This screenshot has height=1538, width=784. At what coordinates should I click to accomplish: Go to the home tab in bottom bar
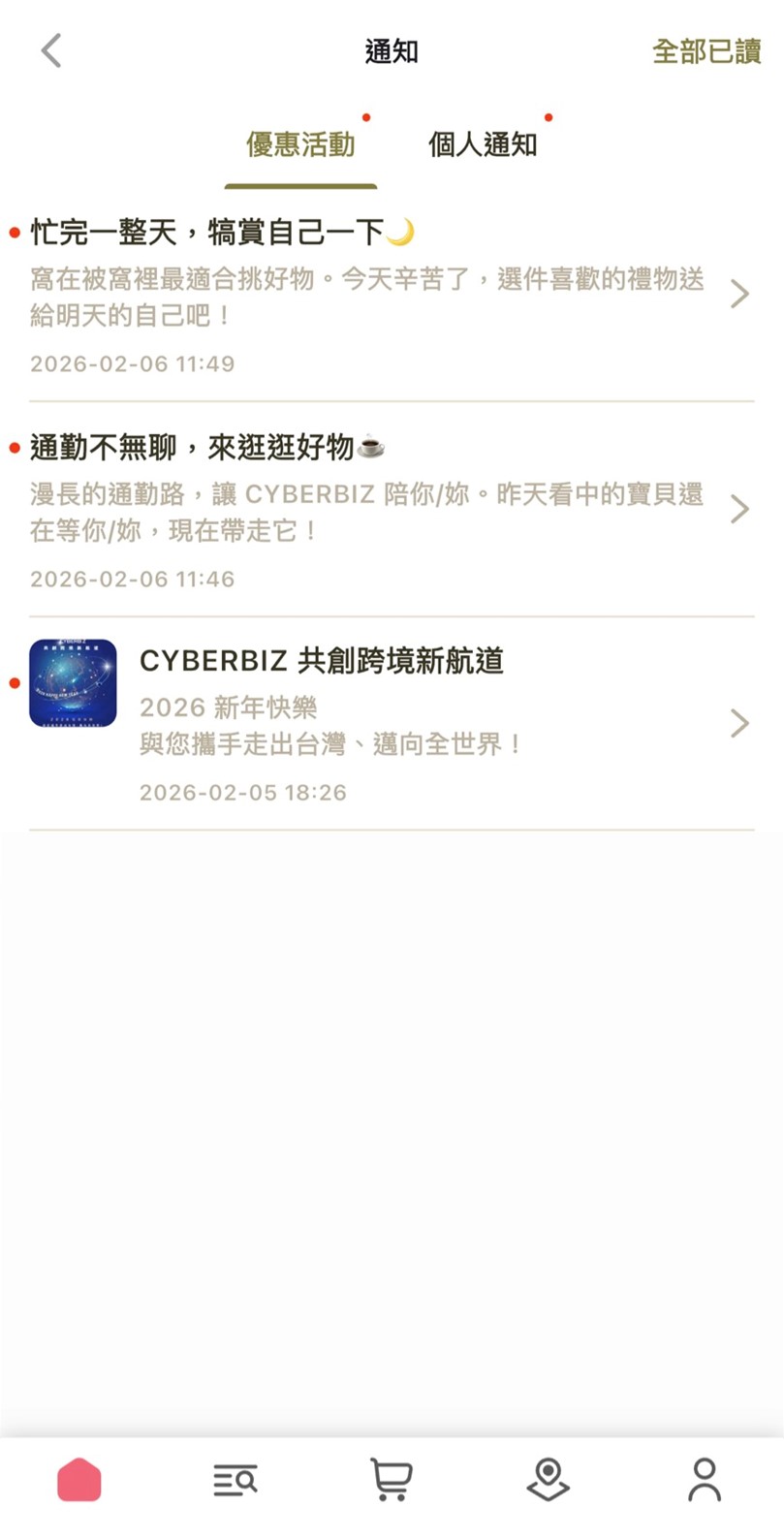[79, 1480]
